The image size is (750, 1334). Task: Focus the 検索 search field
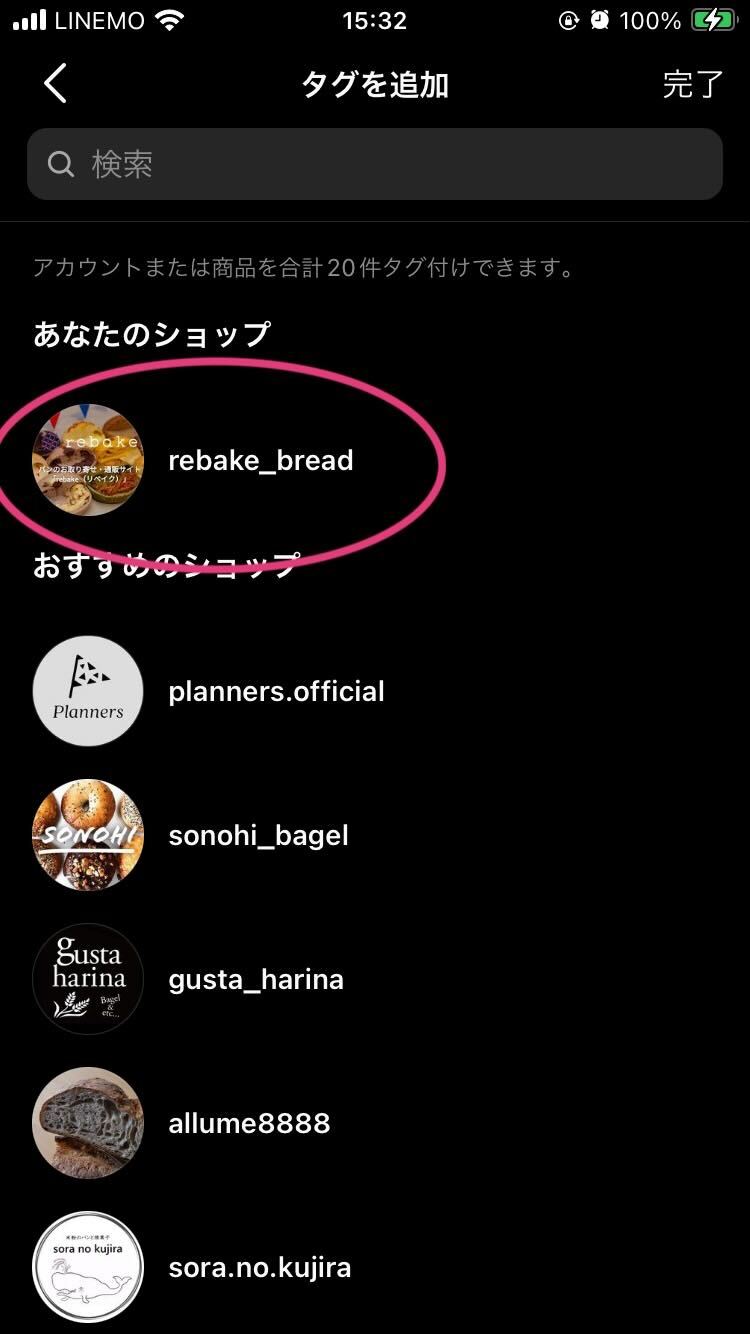click(375, 164)
